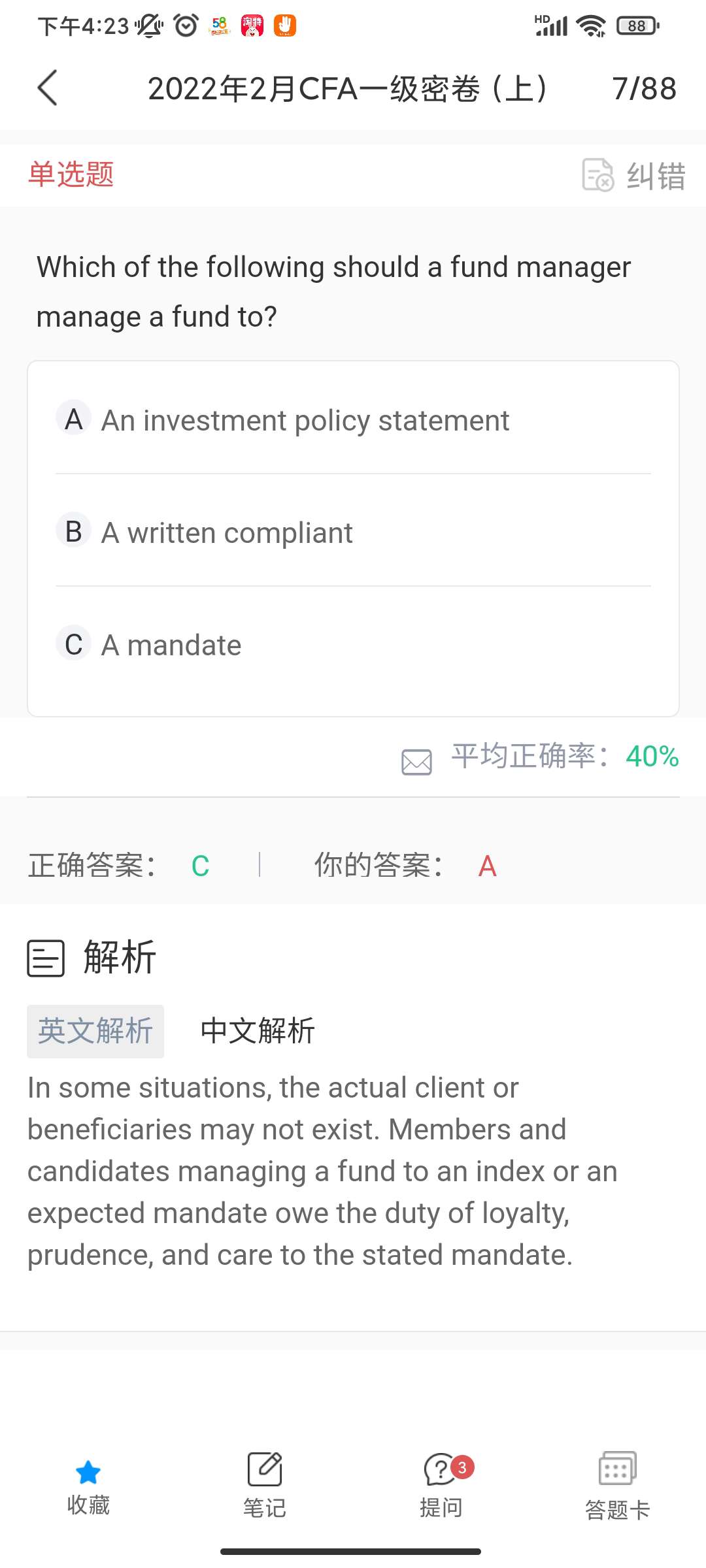Switch to the 英文解析 tab
This screenshot has width=706, height=1568.
click(x=95, y=1031)
